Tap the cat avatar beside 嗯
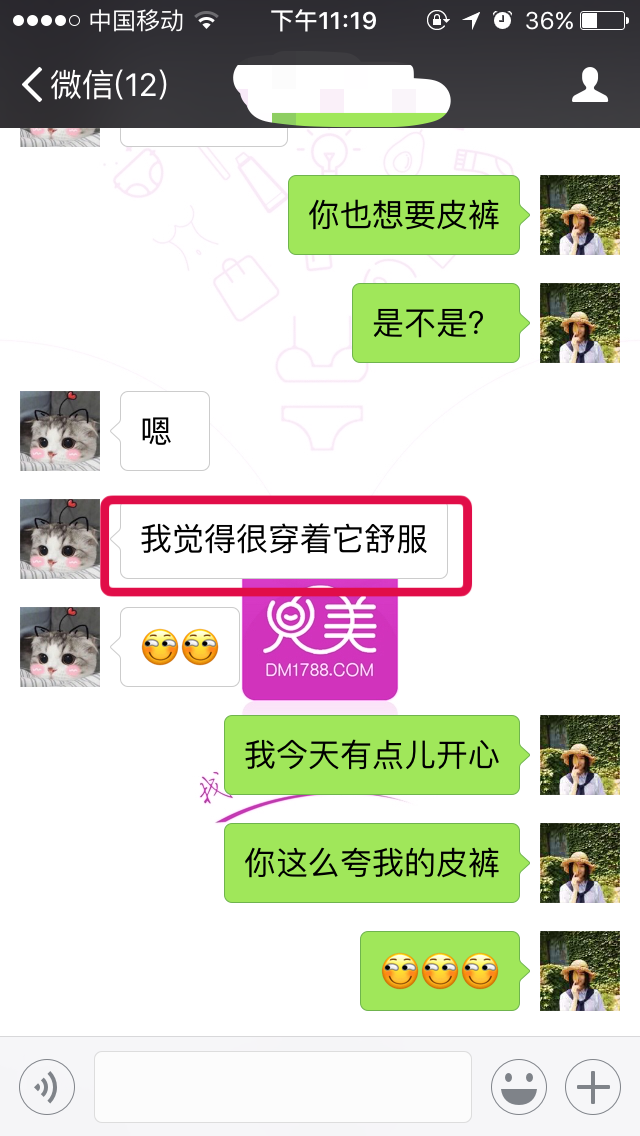The height and width of the screenshot is (1136, 640). click(60, 431)
